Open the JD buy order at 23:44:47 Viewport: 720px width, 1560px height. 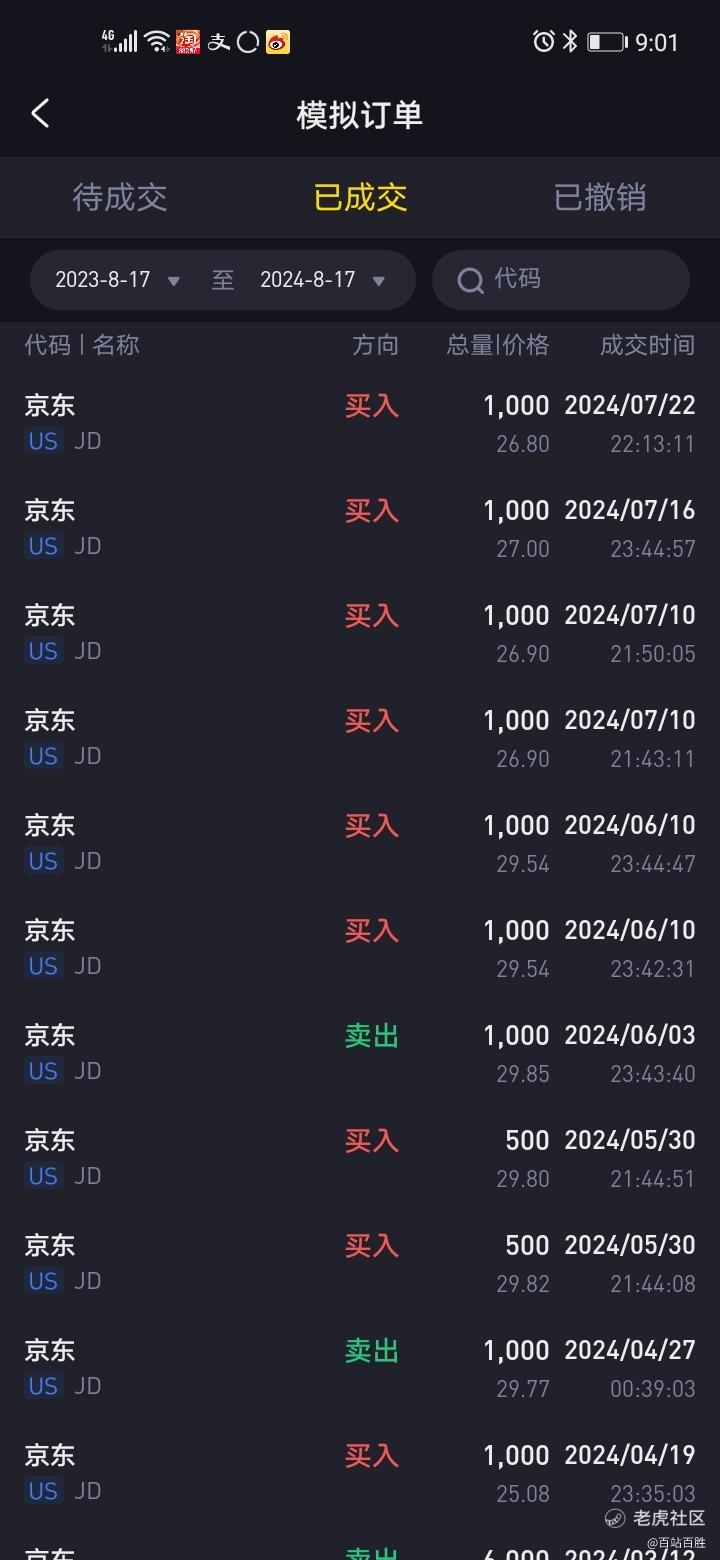(360, 843)
